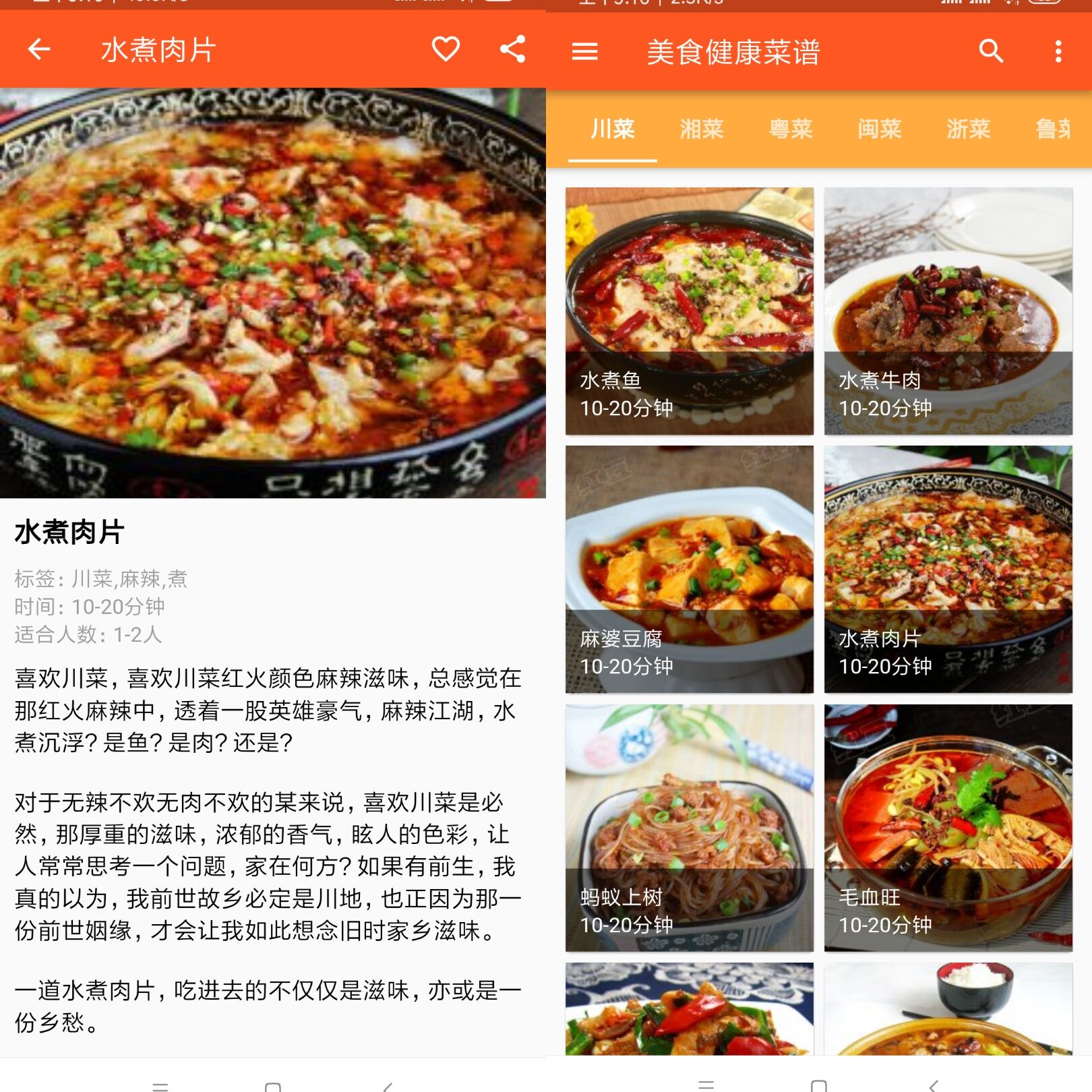Search recipes in 美食健康菜谱
The width and height of the screenshot is (1092, 1092).
pos(990,51)
